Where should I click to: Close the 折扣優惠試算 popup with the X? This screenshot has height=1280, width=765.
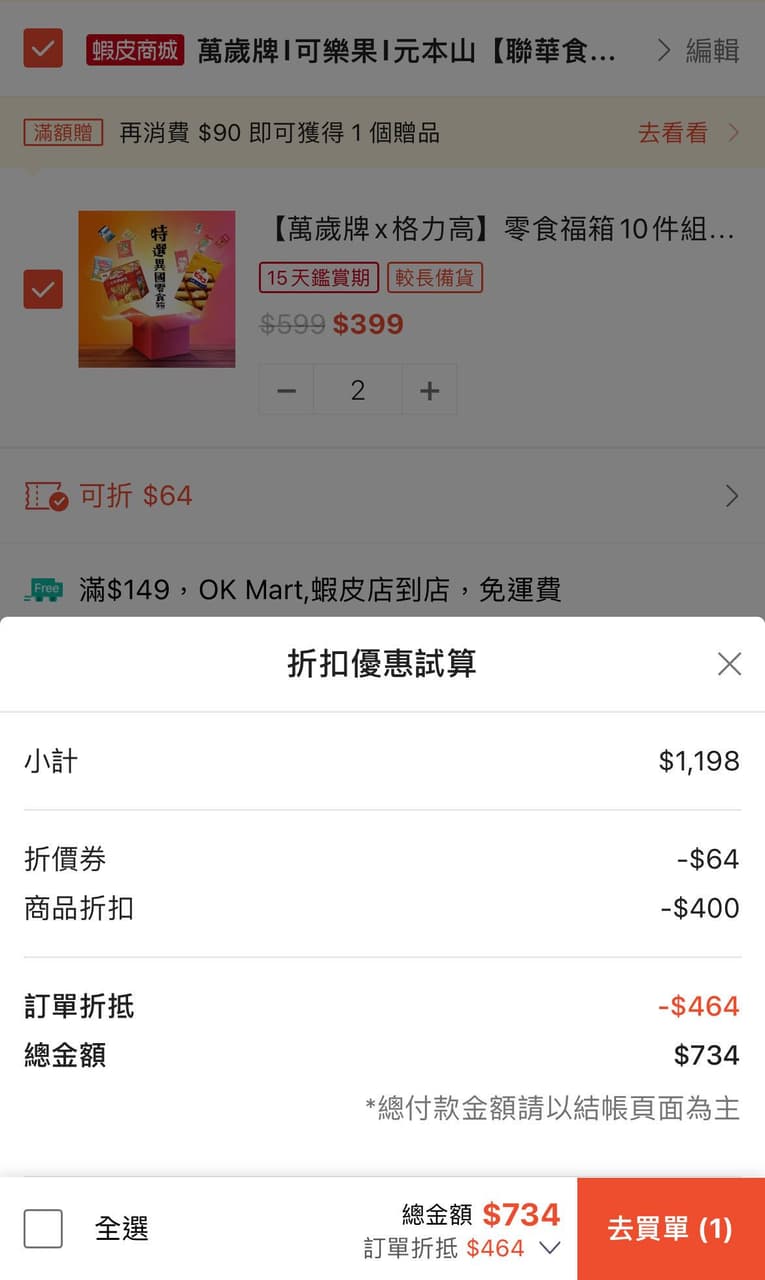point(729,663)
